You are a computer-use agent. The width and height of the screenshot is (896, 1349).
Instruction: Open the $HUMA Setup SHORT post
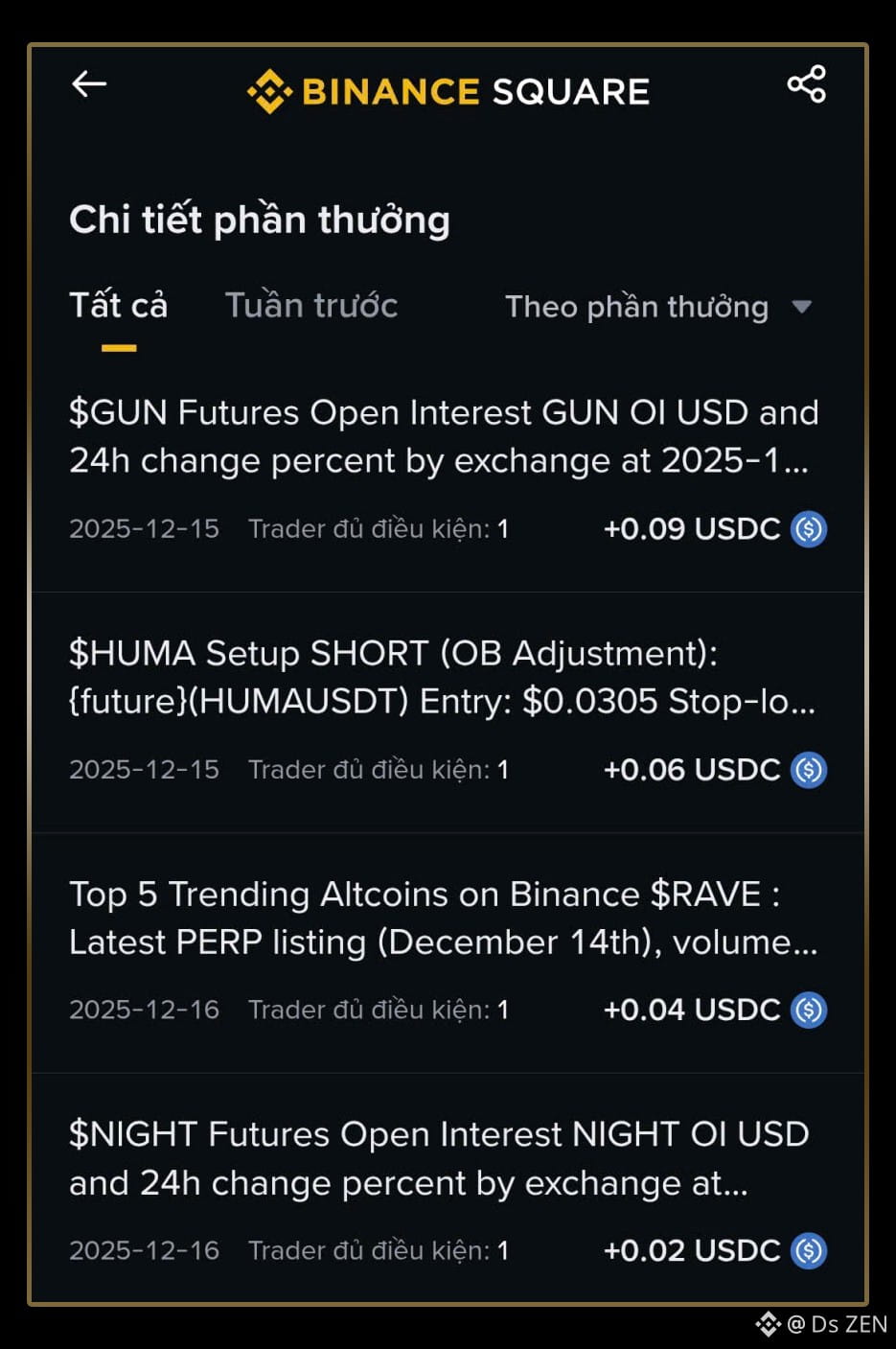(443, 677)
